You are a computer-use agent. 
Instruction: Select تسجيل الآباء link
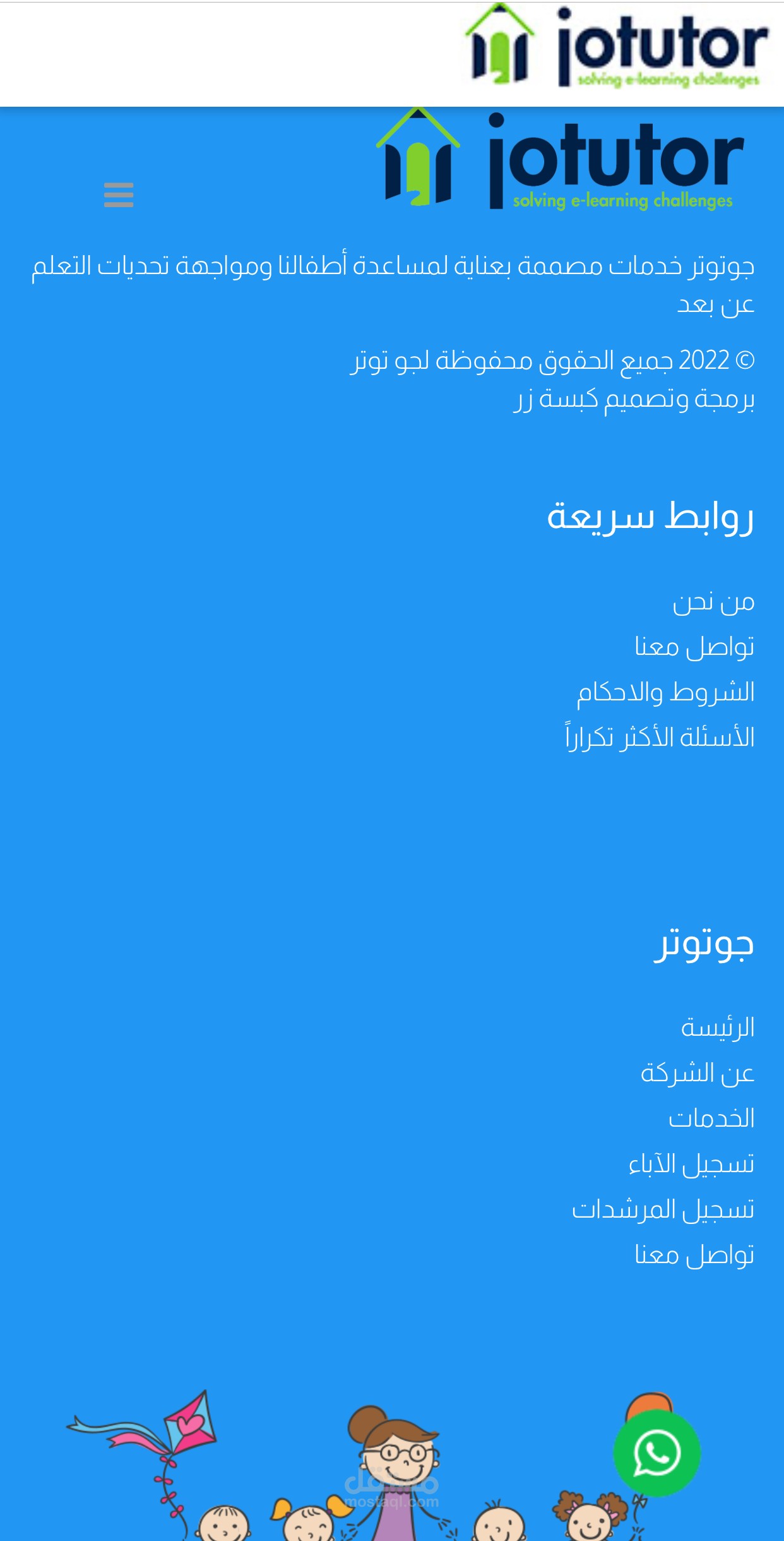pos(691,1164)
